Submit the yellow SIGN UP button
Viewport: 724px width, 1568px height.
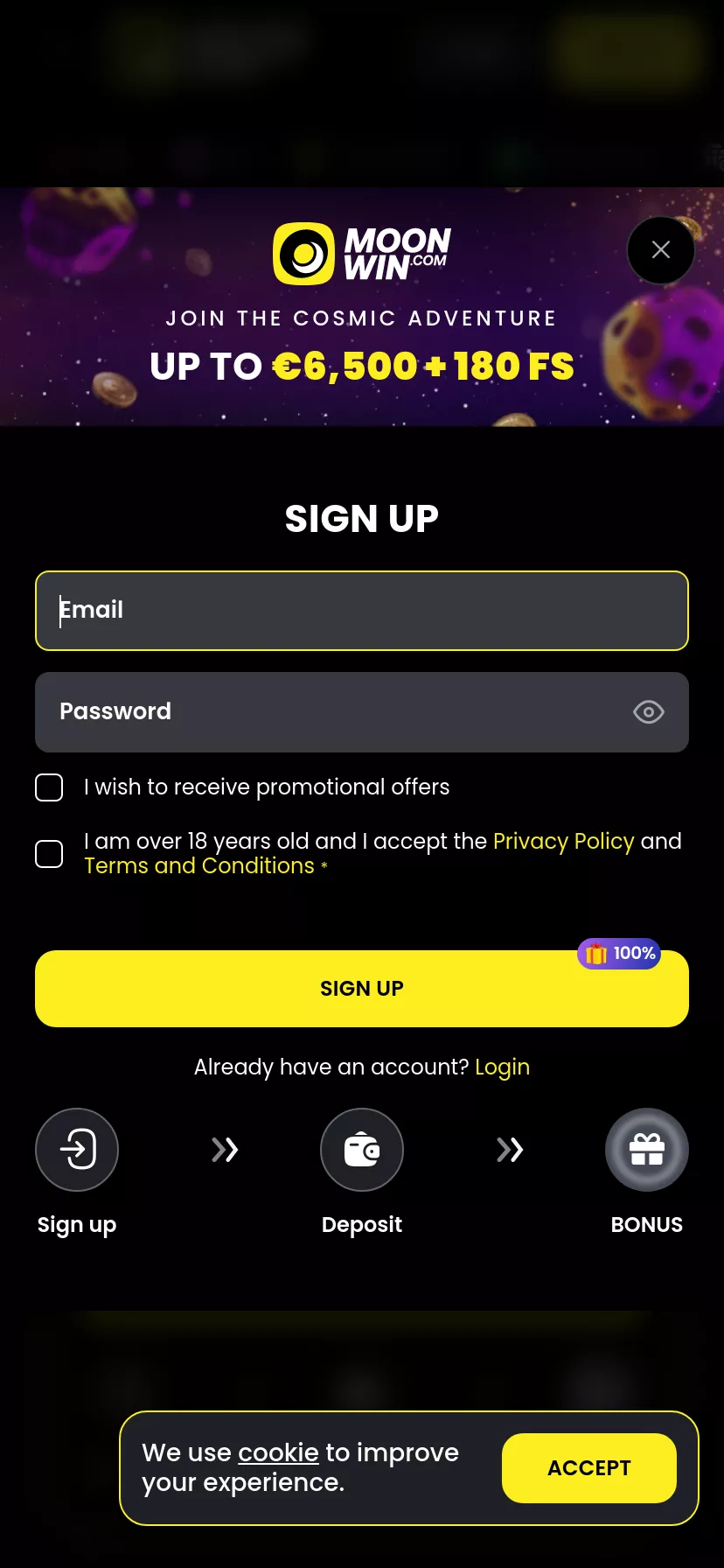pos(362,989)
